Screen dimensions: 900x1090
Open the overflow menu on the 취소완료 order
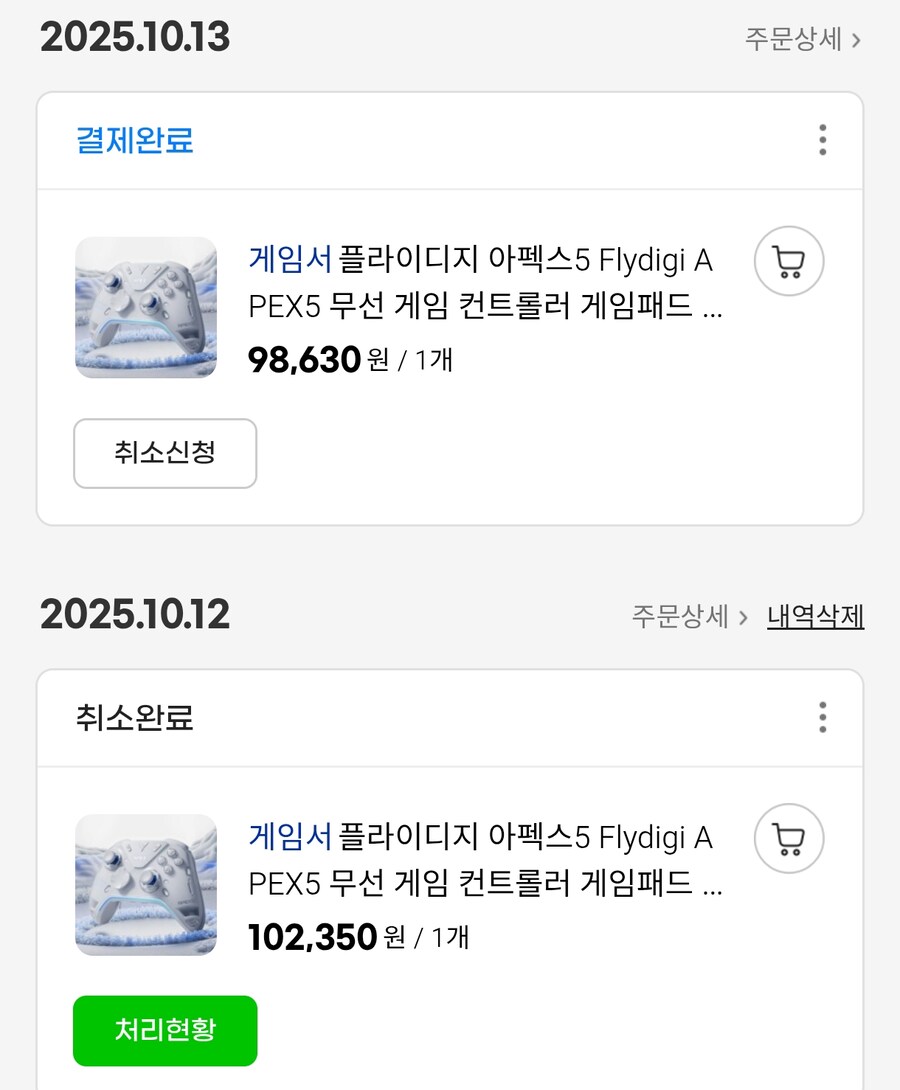(x=822, y=717)
